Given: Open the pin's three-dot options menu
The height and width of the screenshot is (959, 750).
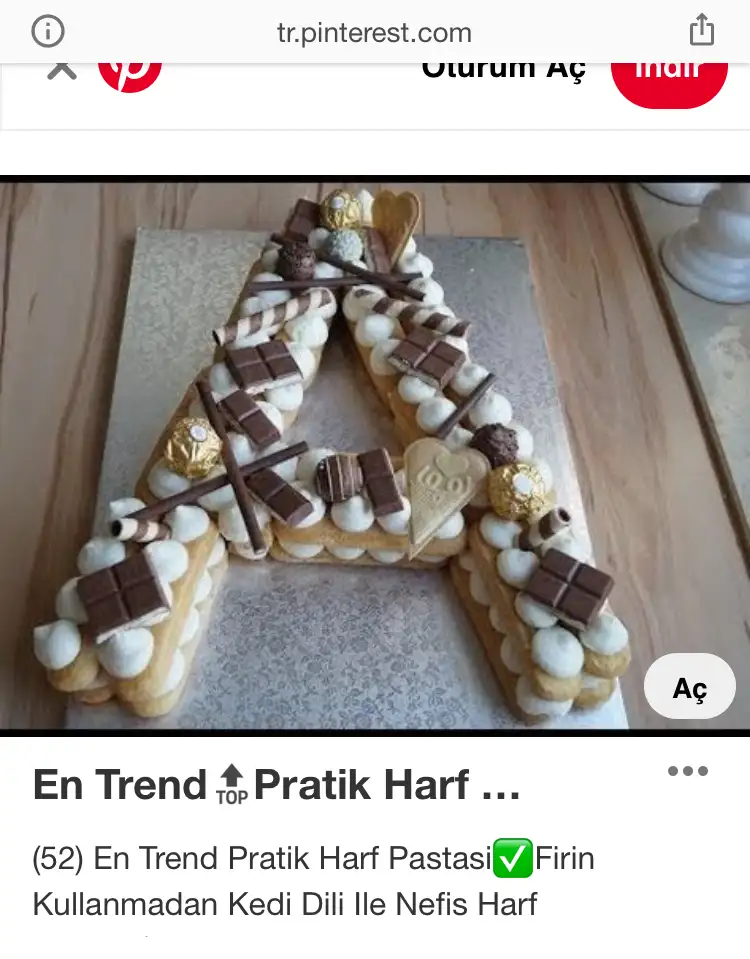Looking at the screenshot, I should coord(688,771).
